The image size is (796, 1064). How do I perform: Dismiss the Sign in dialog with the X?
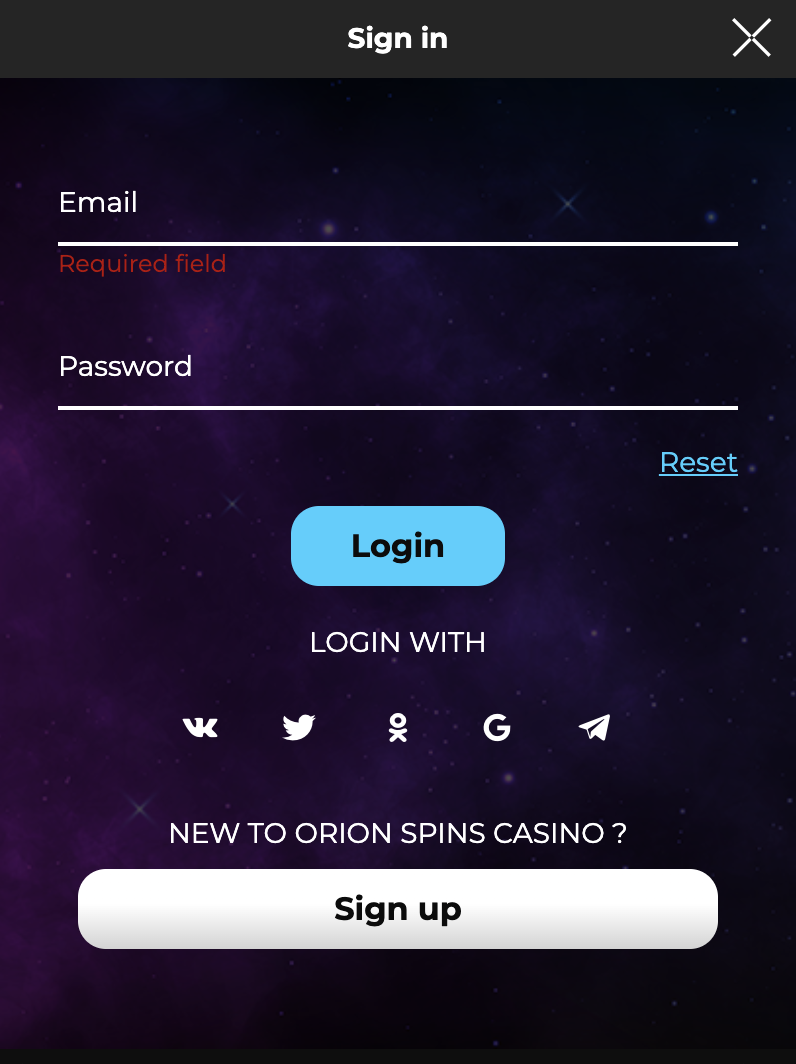(751, 38)
